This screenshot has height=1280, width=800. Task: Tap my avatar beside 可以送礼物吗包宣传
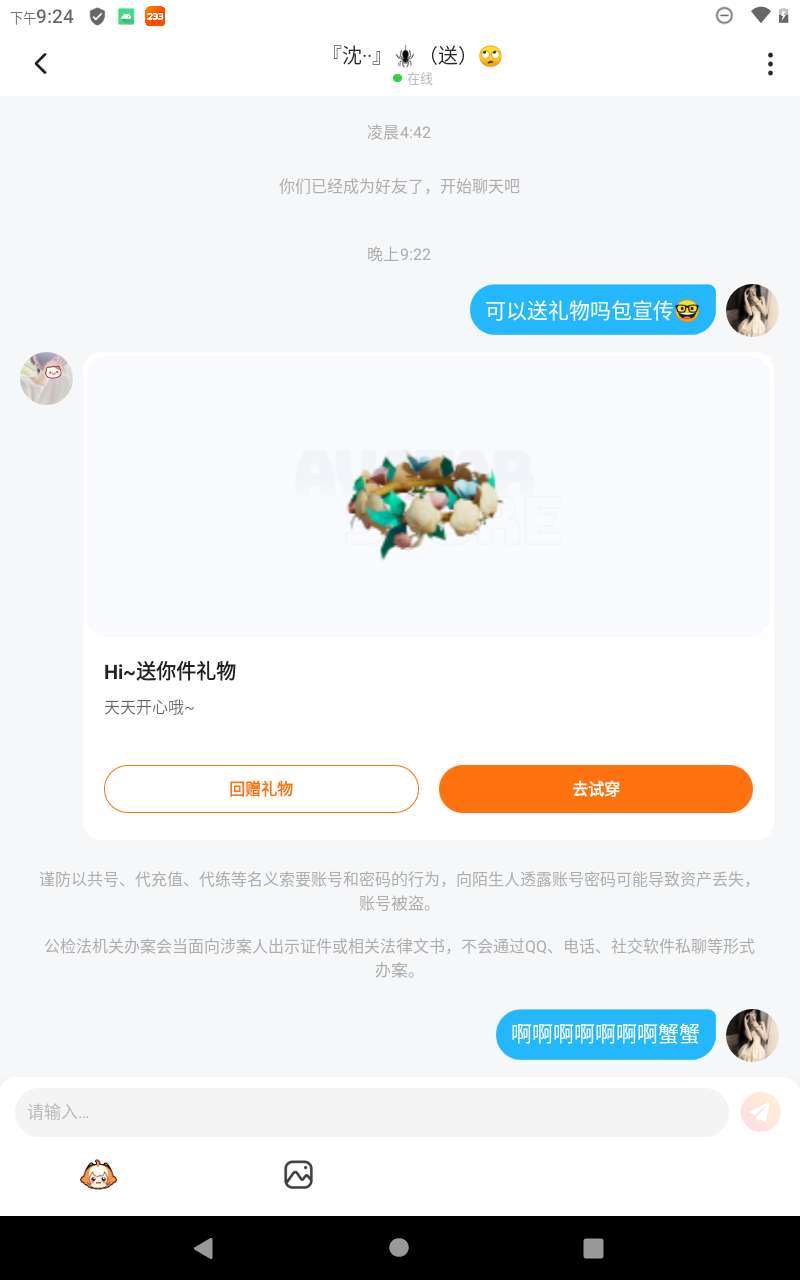point(752,310)
